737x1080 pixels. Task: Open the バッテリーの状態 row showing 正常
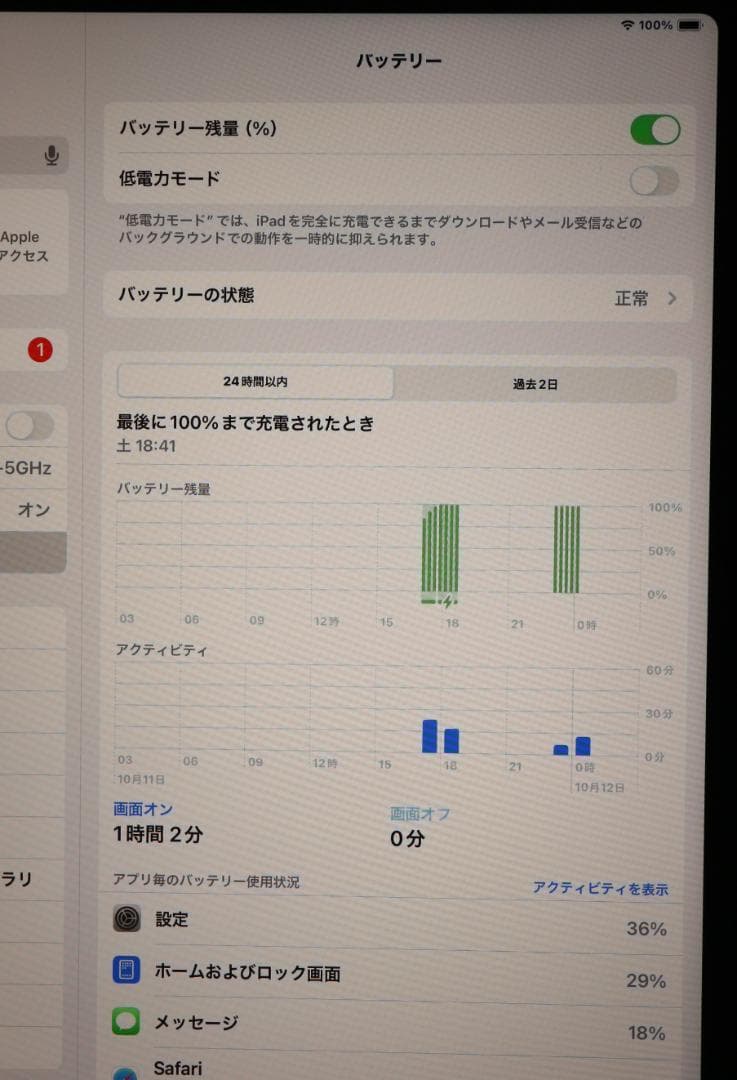397,297
